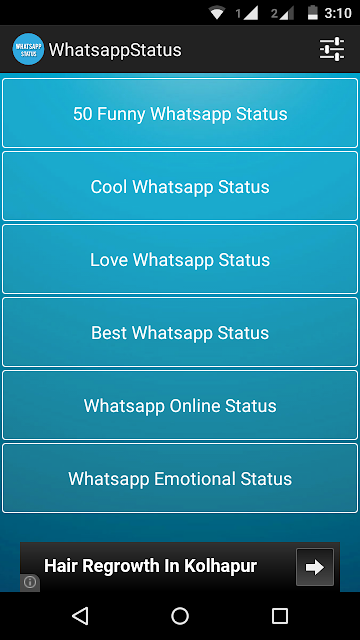View Whatsapp Online Status list
Image resolution: width=360 pixels, height=640 pixels.
coord(180,405)
